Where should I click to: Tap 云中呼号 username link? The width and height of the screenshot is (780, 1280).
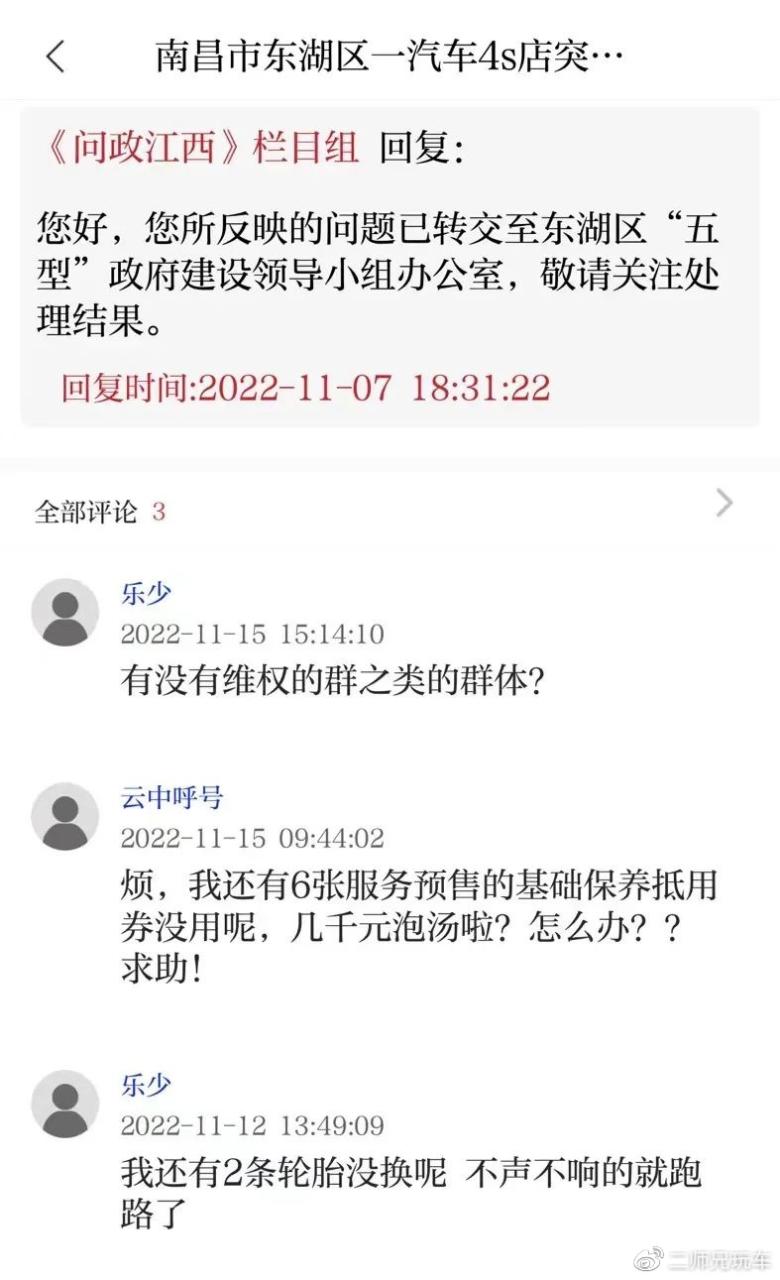point(172,798)
